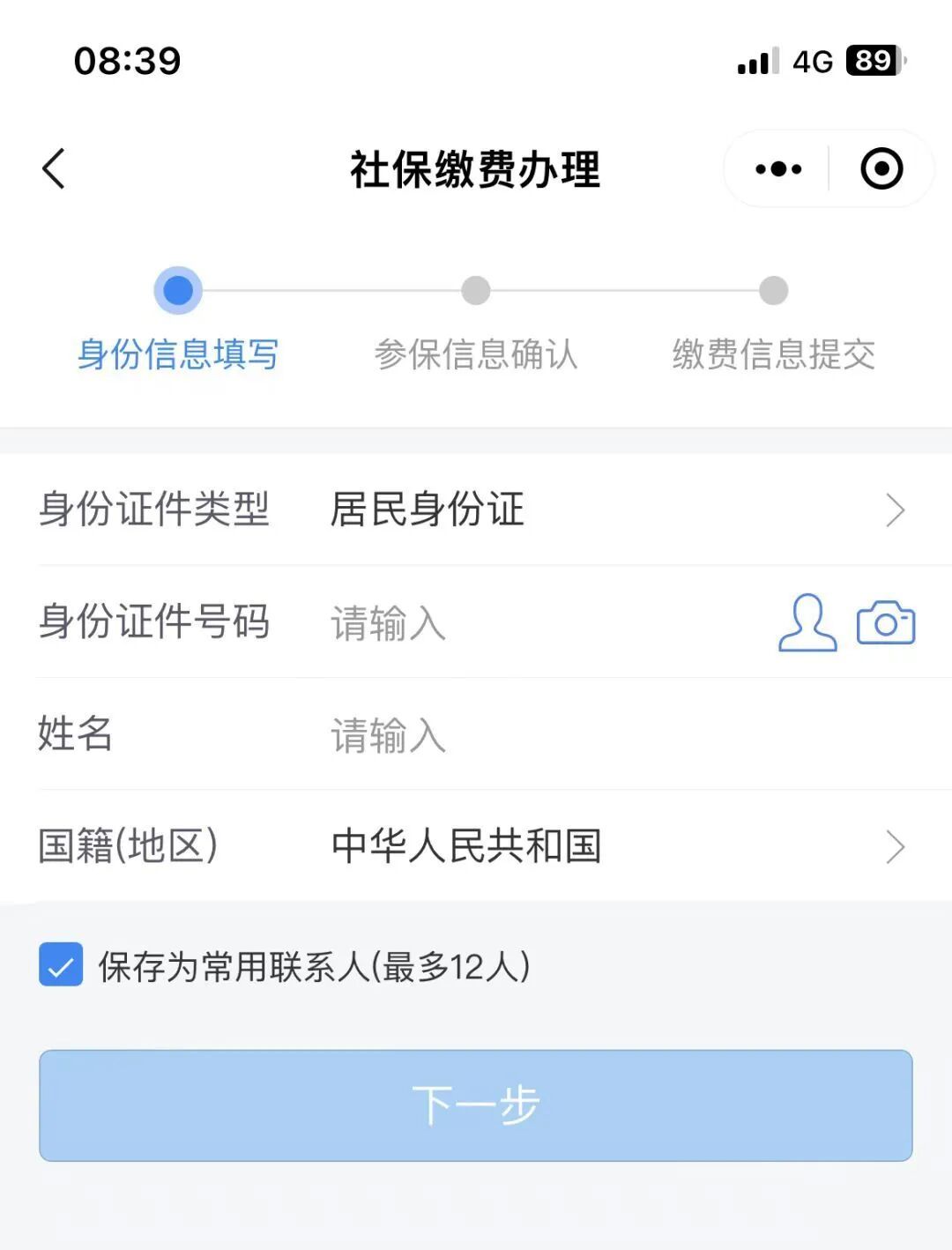952x1250 pixels.
Task: Uncheck 保存为常用联系人 checkbox
Action: click(x=61, y=964)
